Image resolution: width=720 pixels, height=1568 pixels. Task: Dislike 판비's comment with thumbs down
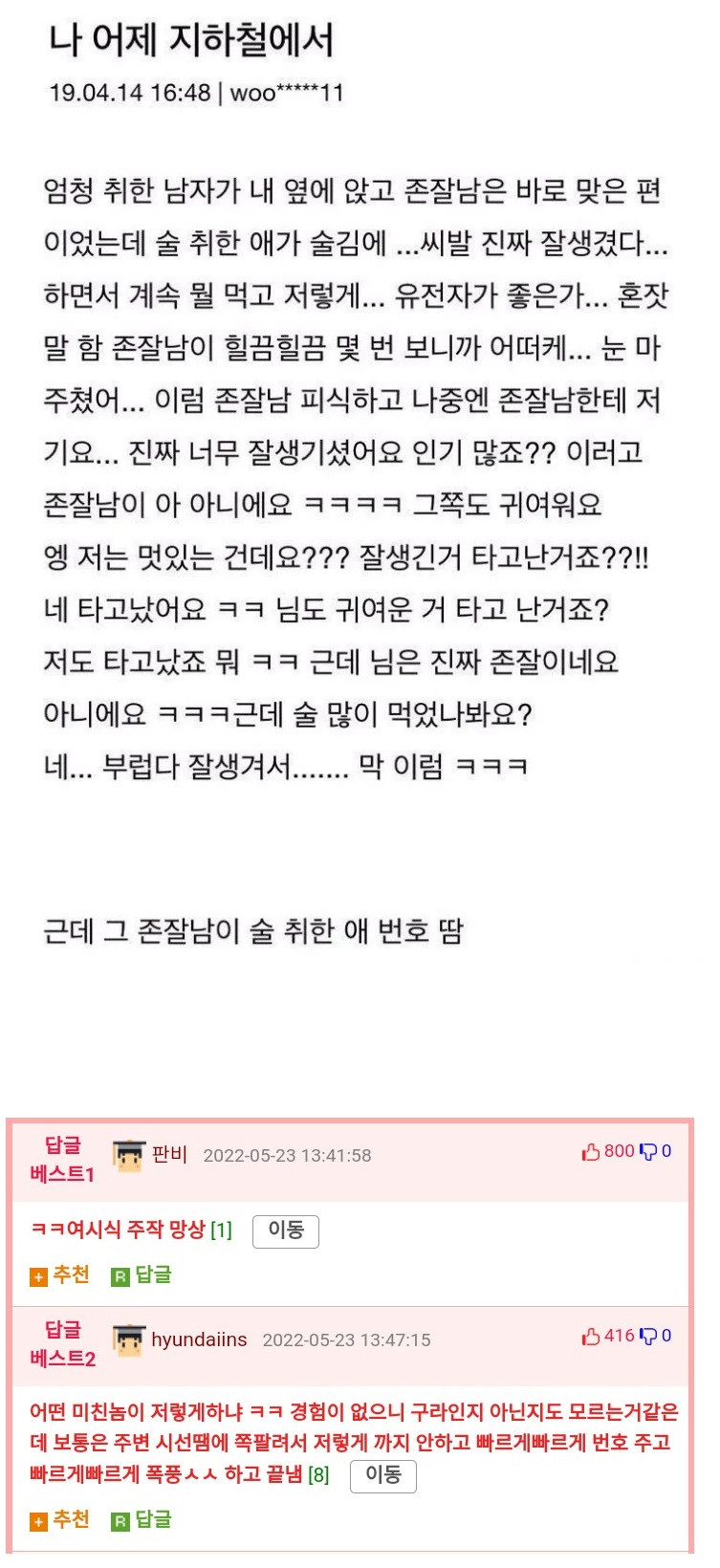pos(648,1152)
